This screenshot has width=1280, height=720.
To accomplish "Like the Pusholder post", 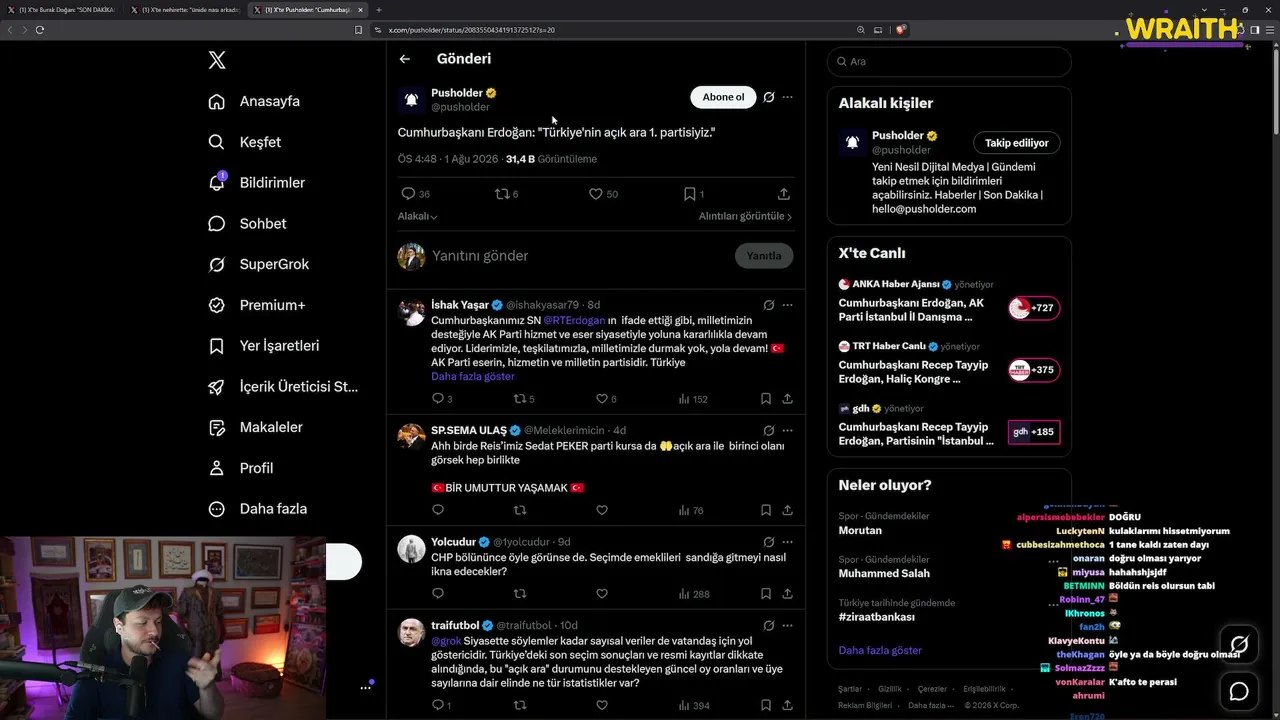I will point(603,194).
